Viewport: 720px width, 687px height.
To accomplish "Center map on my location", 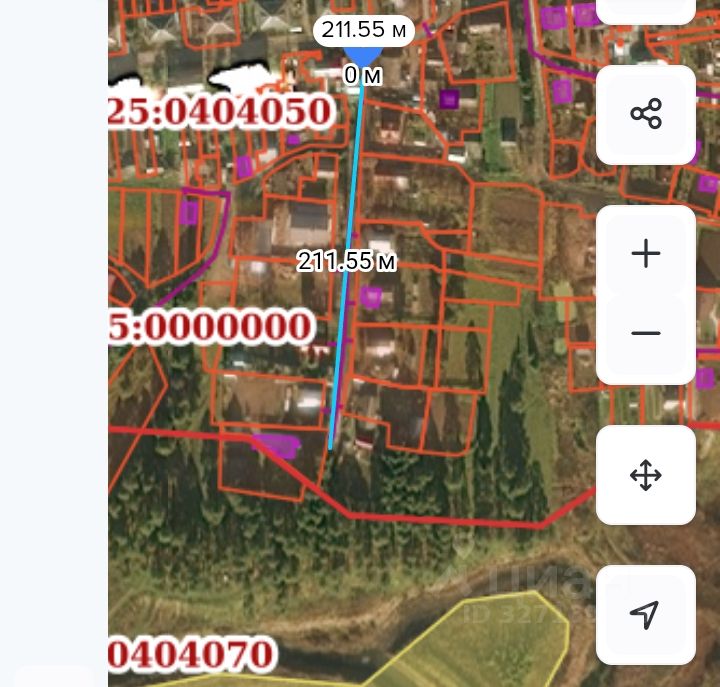I will pyautogui.click(x=646, y=614).
